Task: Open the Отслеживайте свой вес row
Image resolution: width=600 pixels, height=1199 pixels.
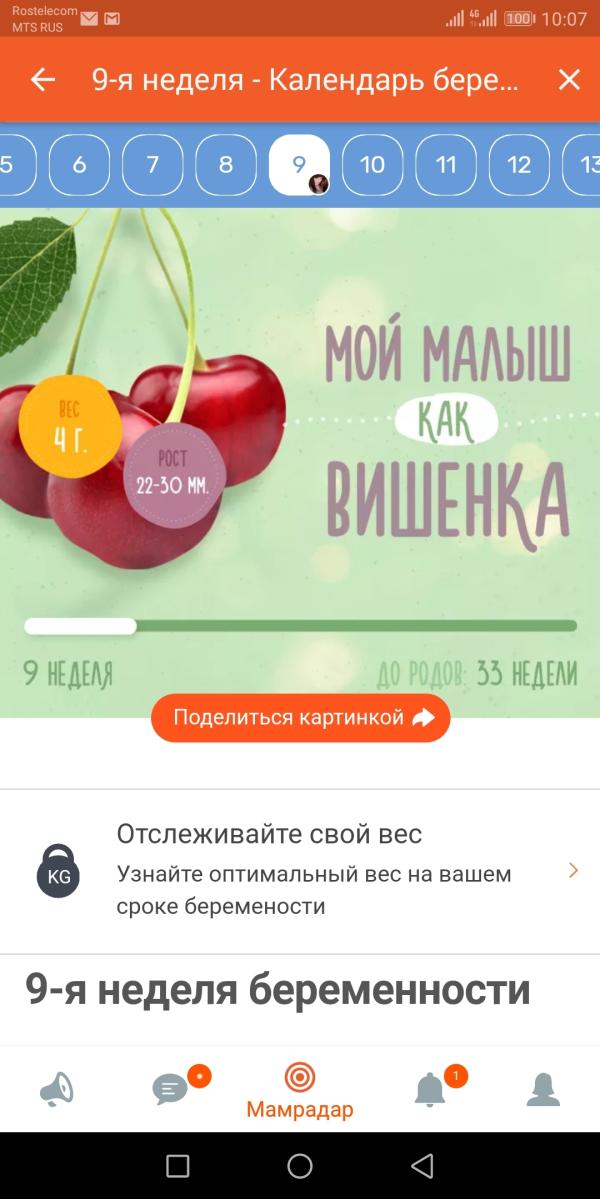Action: pos(300,870)
